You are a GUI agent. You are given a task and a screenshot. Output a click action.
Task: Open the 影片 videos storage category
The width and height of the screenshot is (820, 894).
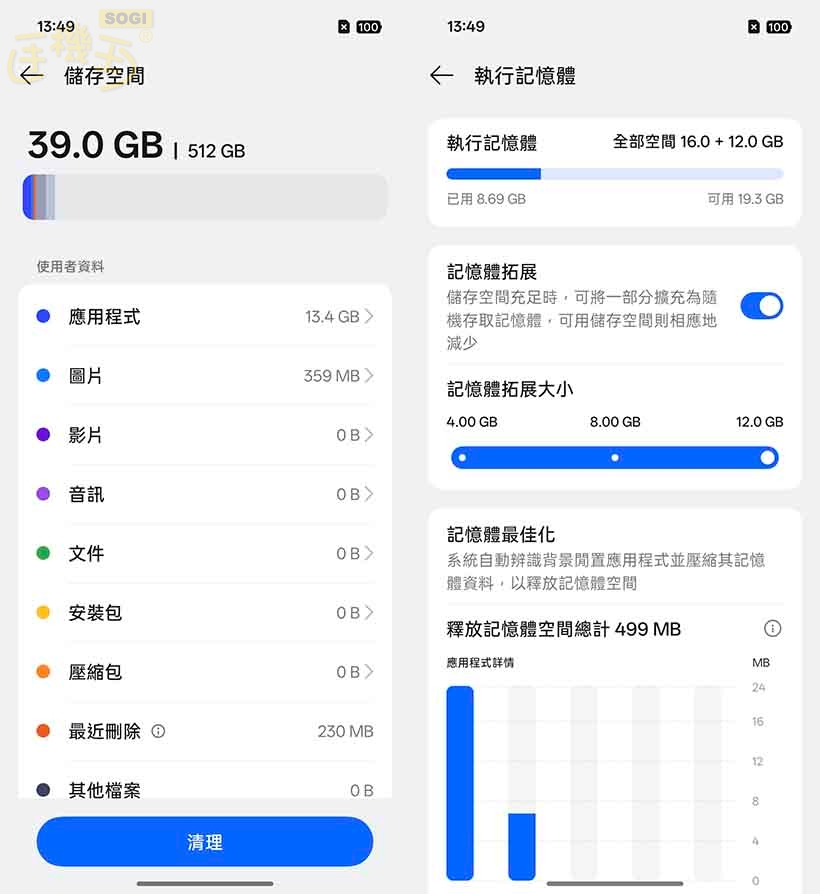pos(205,435)
